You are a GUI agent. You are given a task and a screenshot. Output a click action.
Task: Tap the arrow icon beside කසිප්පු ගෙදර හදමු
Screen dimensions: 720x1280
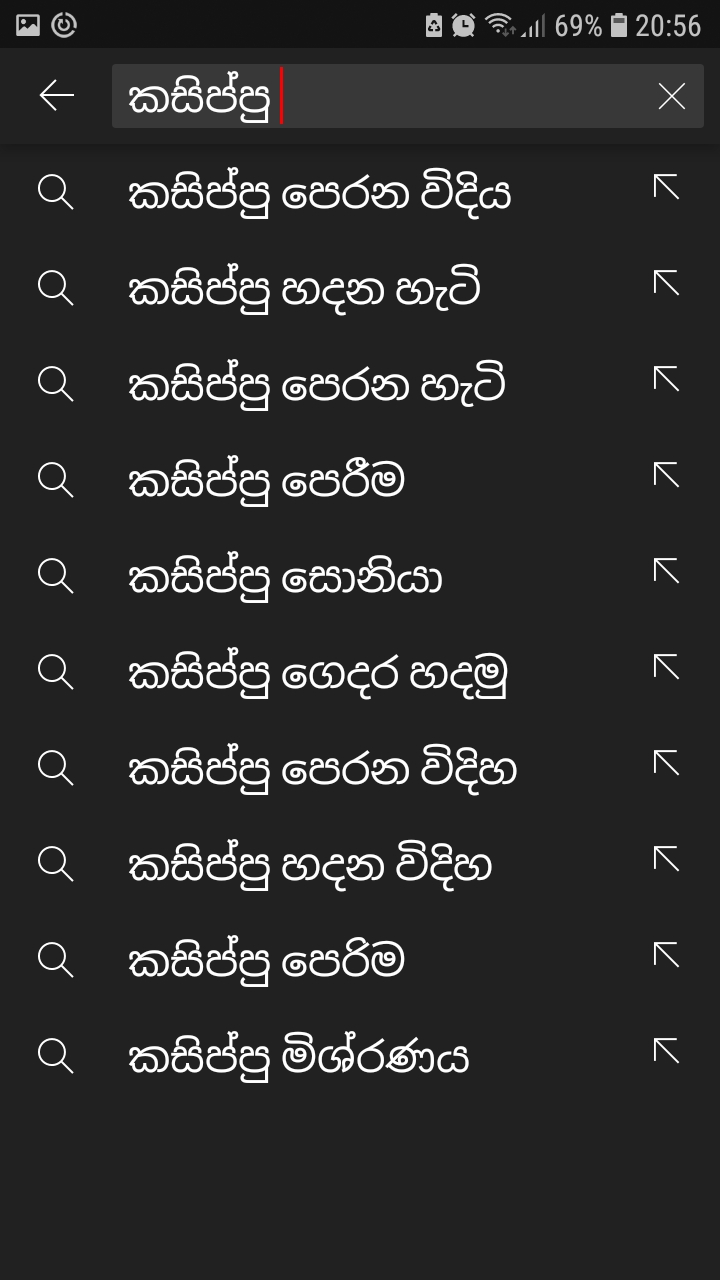pos(666,667)
